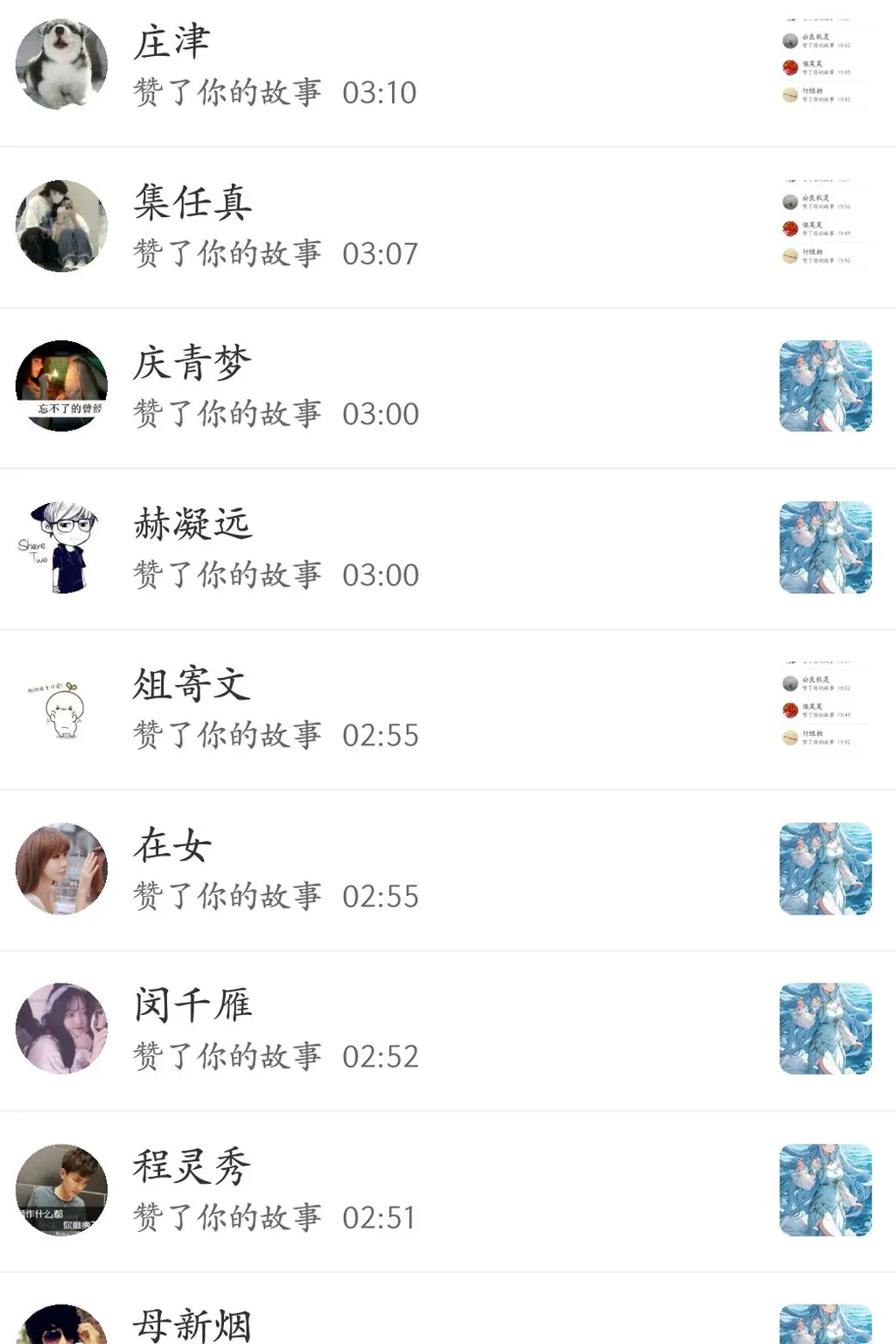View 庆青梦's profile picture

click(x=61, y=386)
